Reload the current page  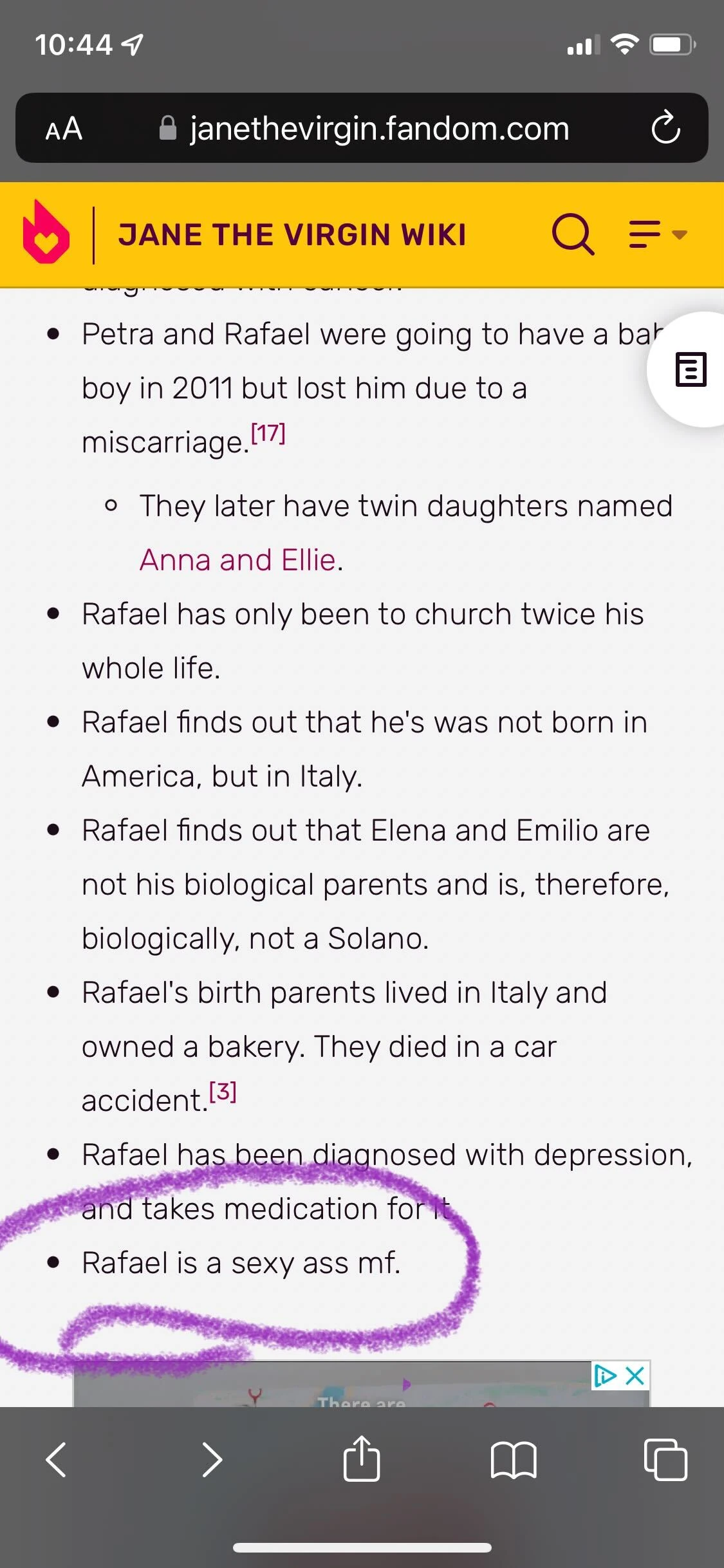point(665,128)
